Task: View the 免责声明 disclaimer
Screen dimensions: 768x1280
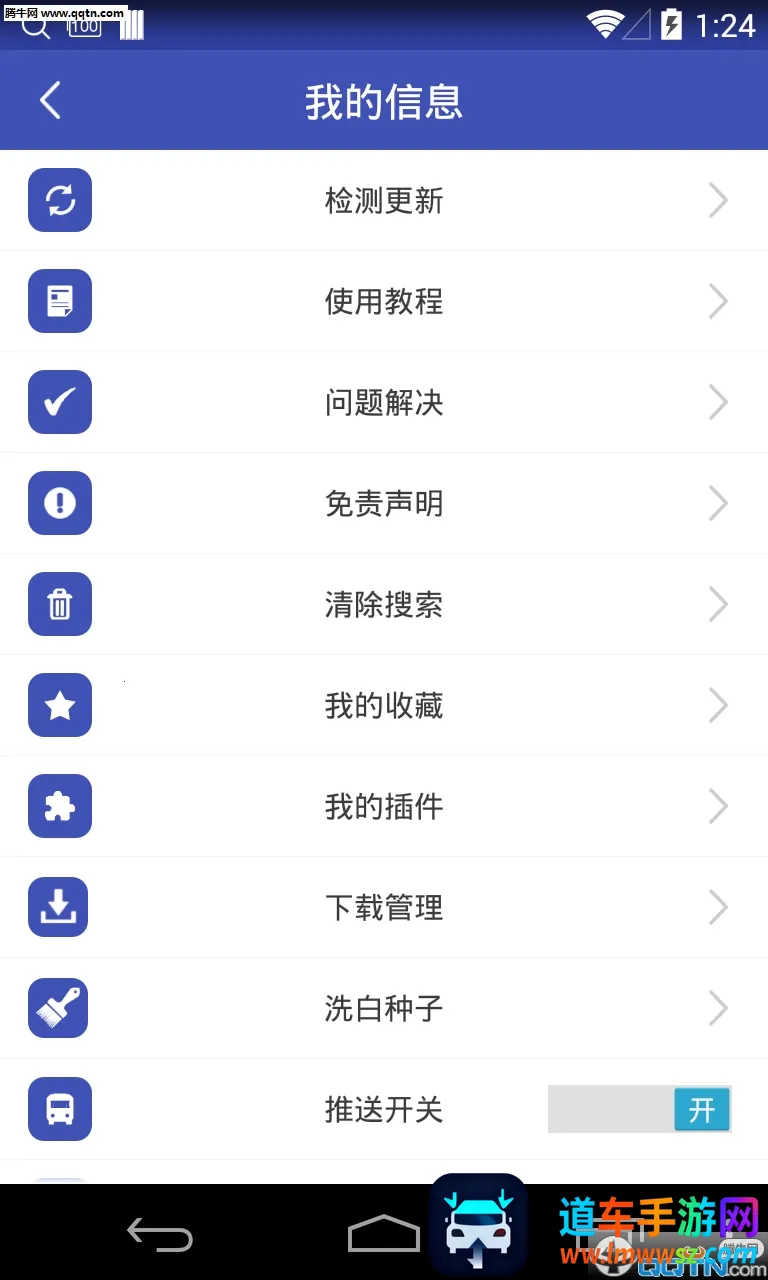Action: click(384, 504)
